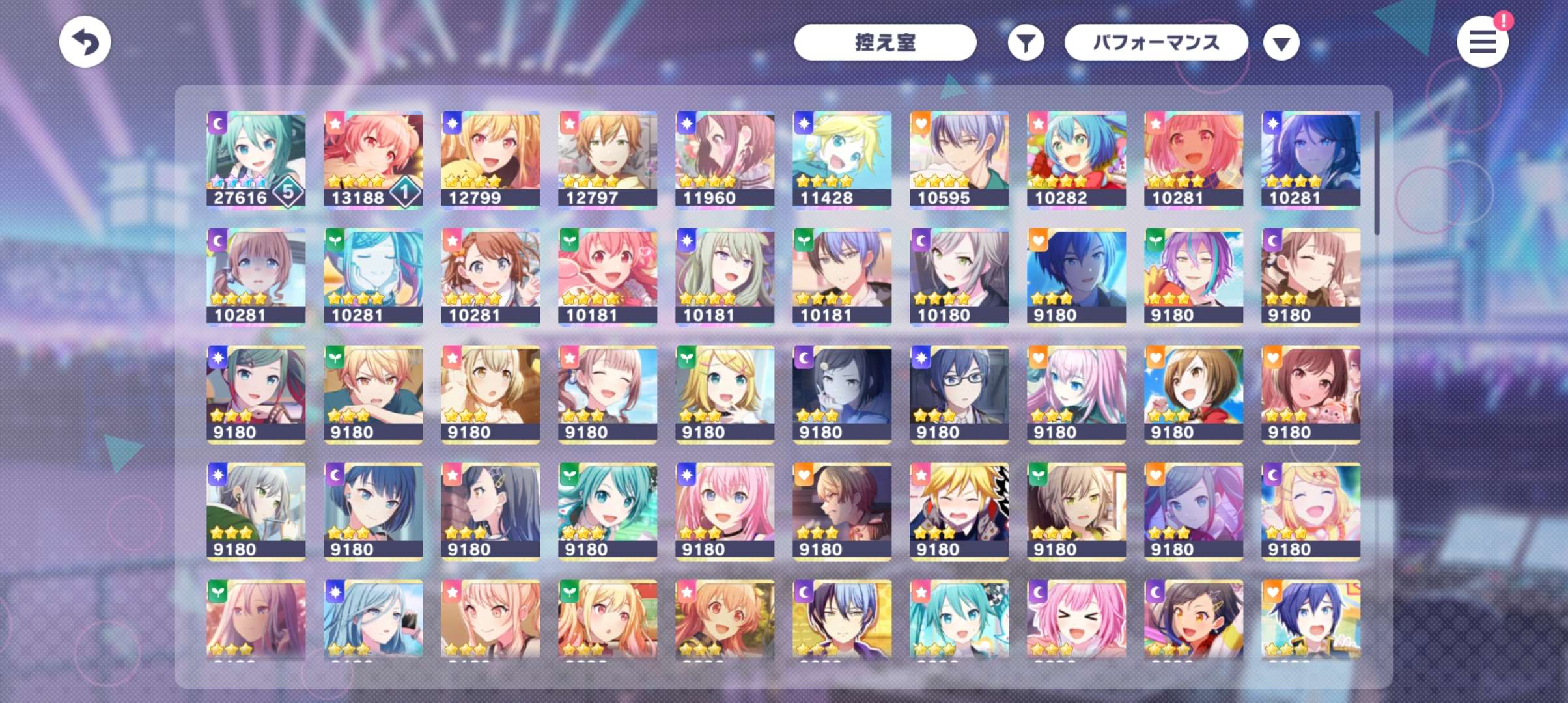
Task: Go back using the return arrow
Action: click(85, 43)
